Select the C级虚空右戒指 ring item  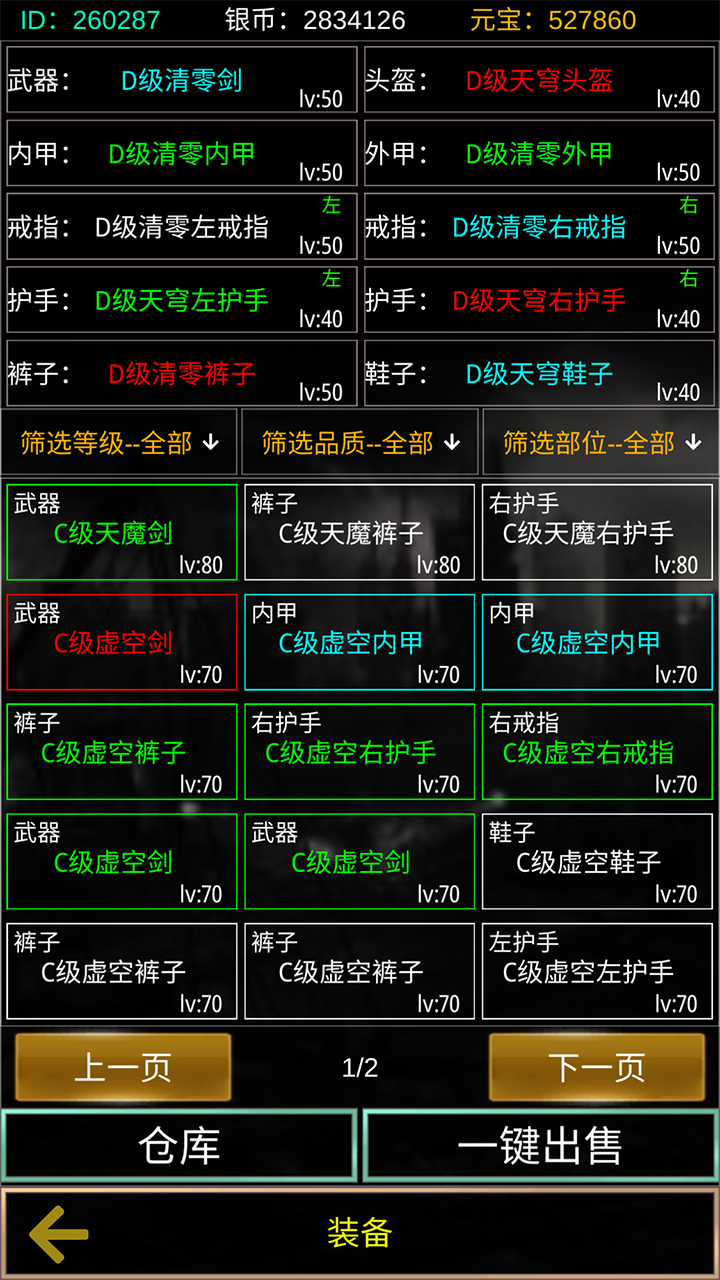coord(597,752)
